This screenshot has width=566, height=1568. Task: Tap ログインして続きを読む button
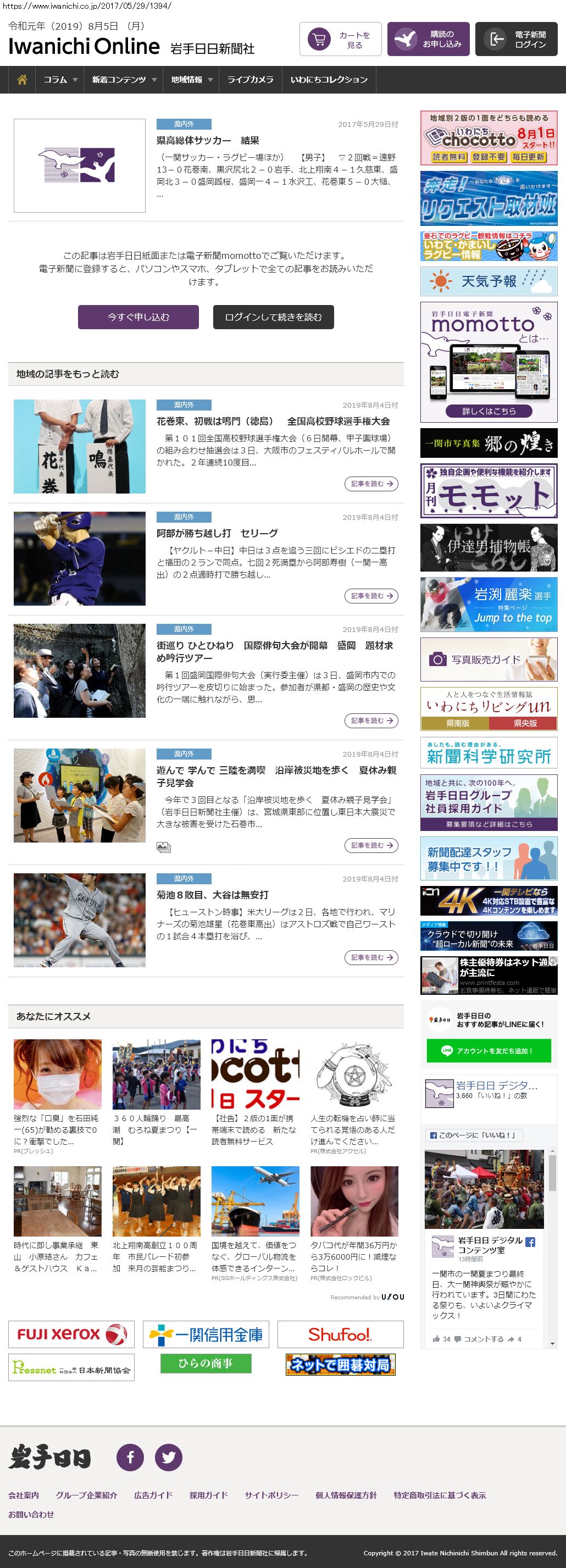coord(273,317)
